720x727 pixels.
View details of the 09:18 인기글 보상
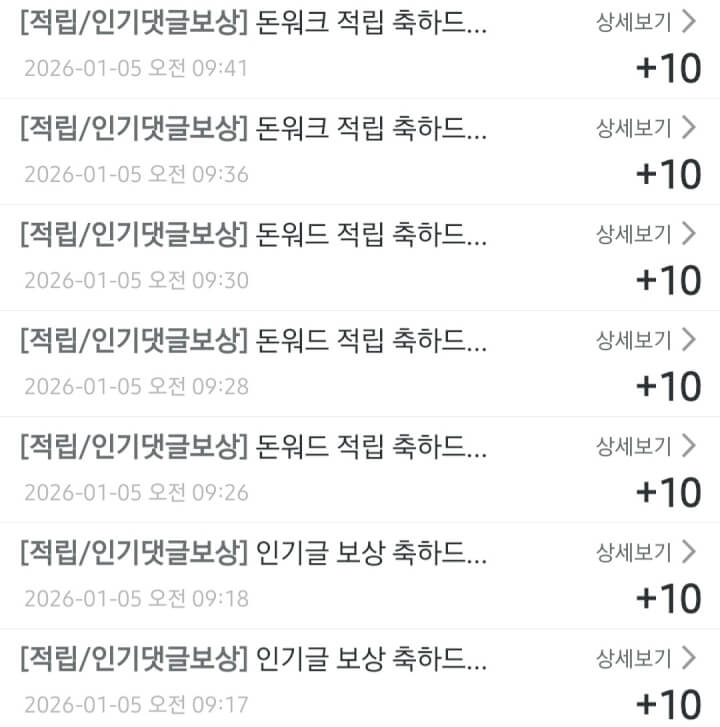[x=645, y=551]
